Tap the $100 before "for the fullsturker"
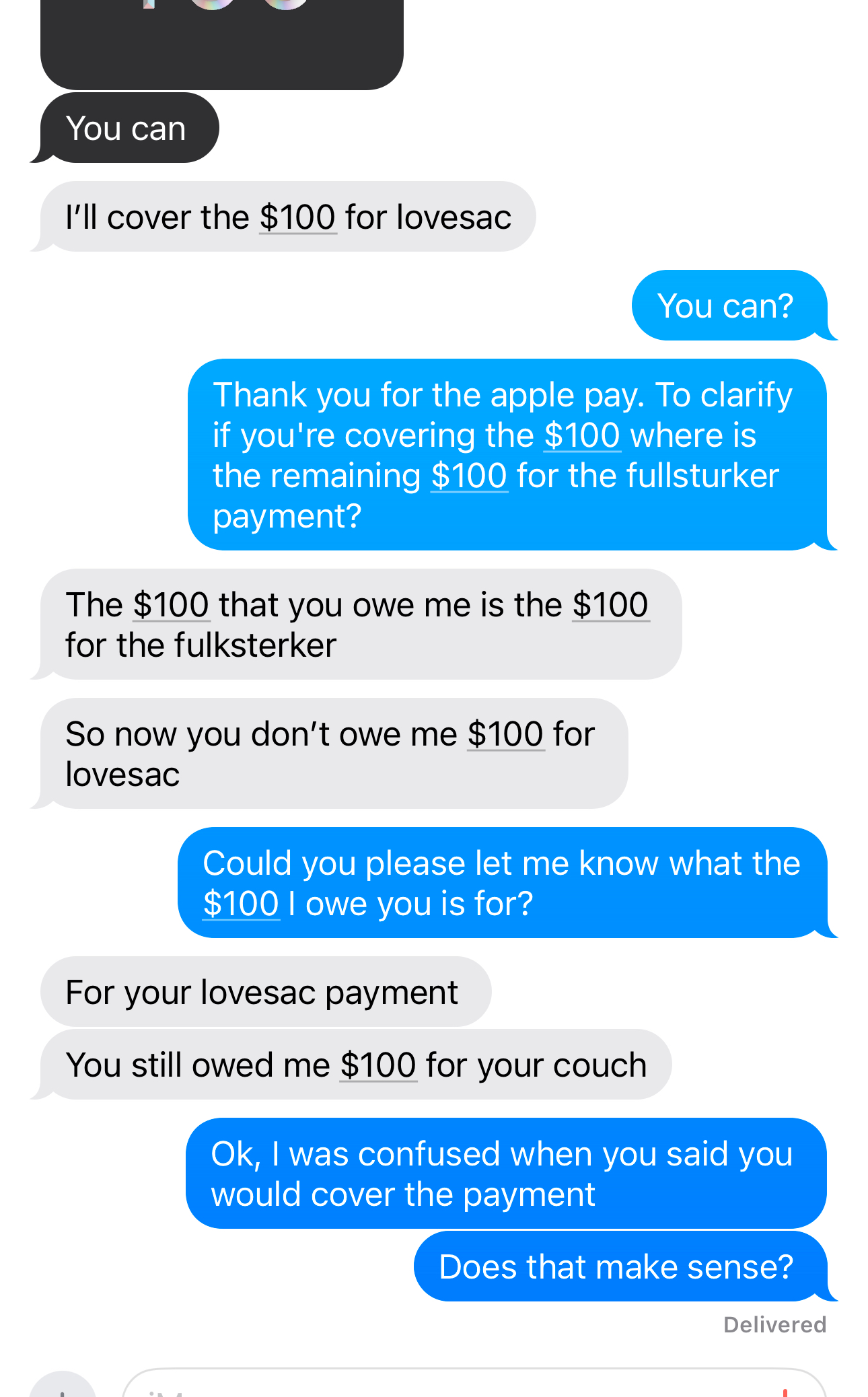The height and width of the screenshot is (1397, 868). pyautogui.click(x=469, y=476)
